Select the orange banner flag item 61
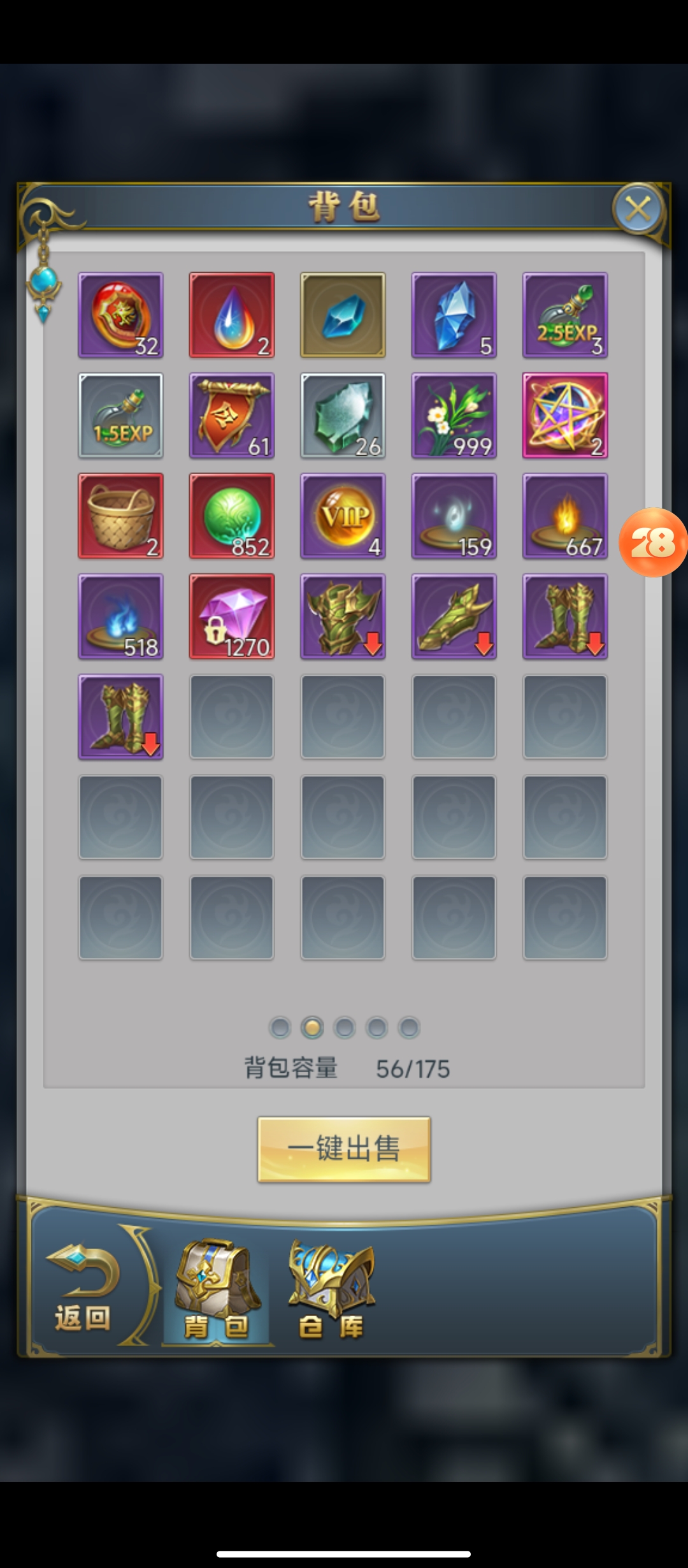The image size is (688, 1568). point(232,416)
